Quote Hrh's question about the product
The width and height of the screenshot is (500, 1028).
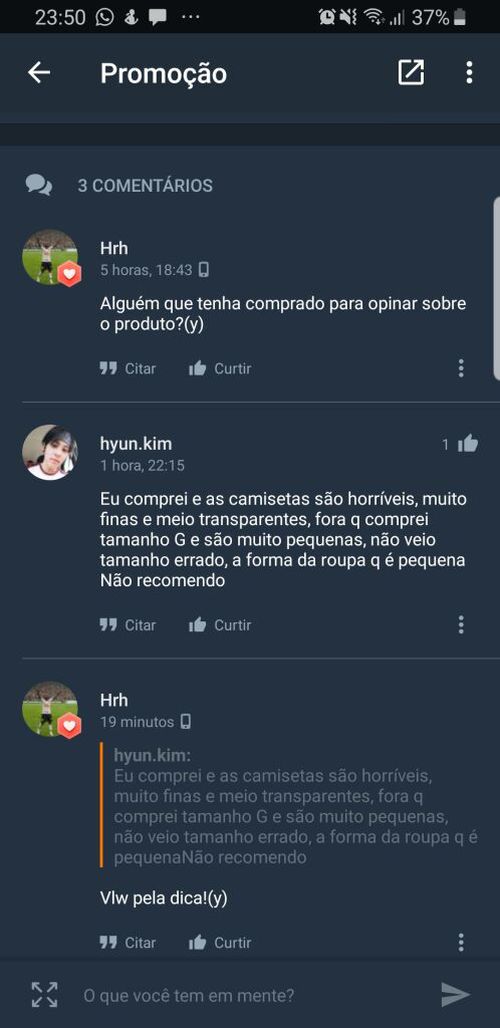tap(128, 368)
